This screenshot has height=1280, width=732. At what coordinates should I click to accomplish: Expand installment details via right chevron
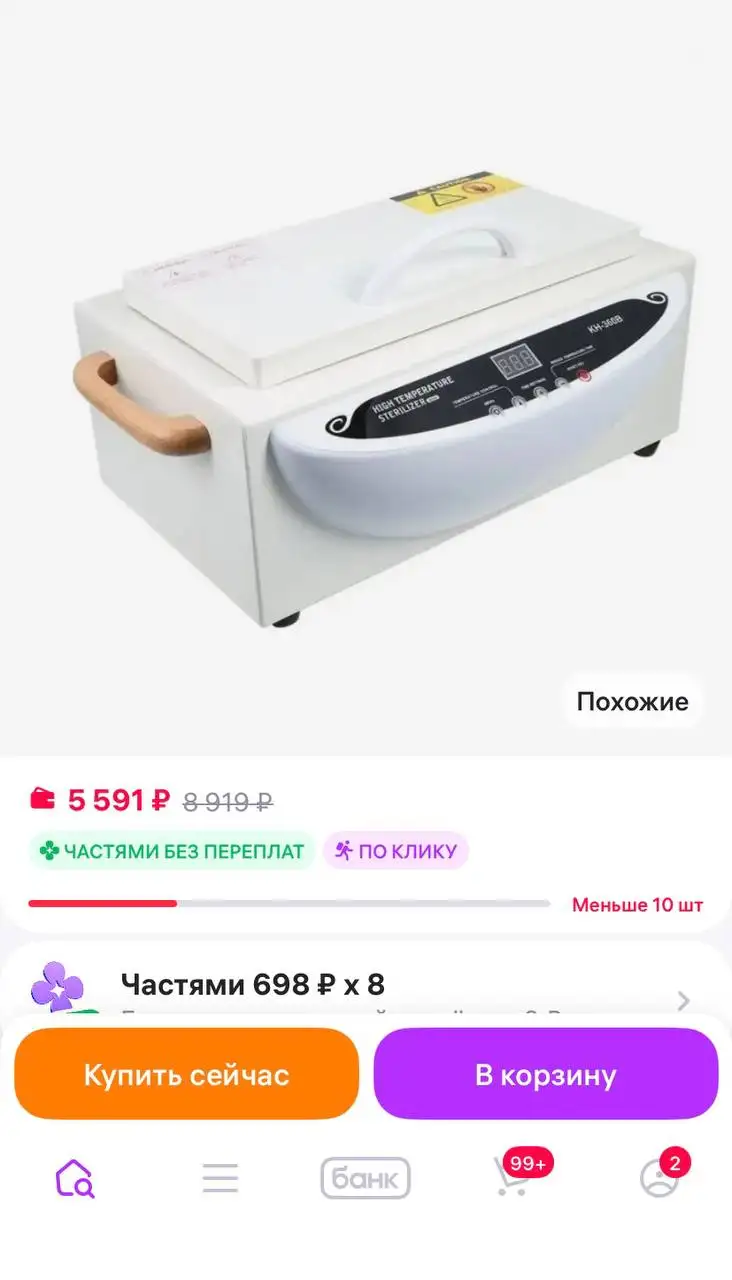pos(683,1000)
